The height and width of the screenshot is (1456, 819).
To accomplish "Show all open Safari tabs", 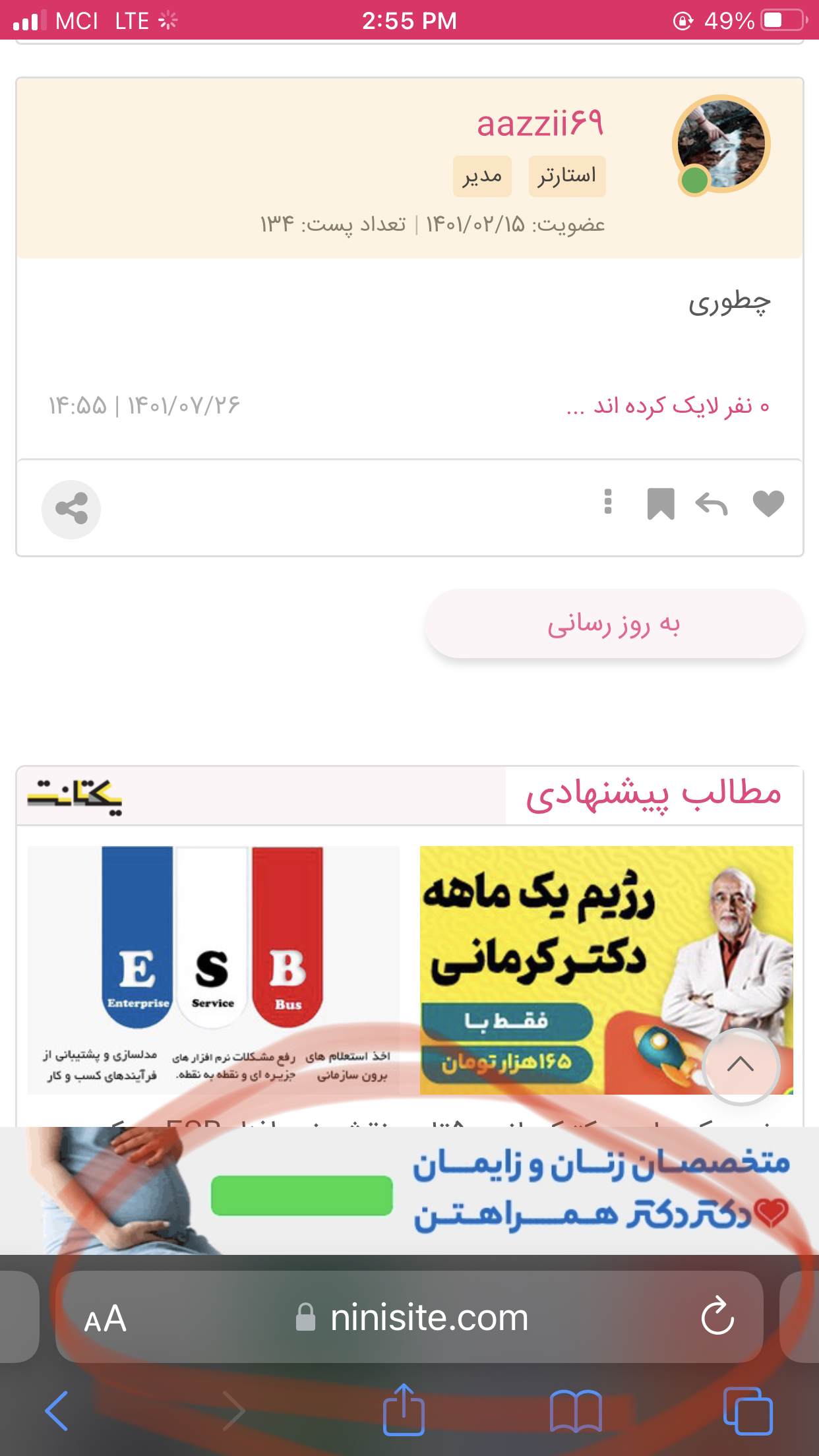I will tap(748, 1410).
